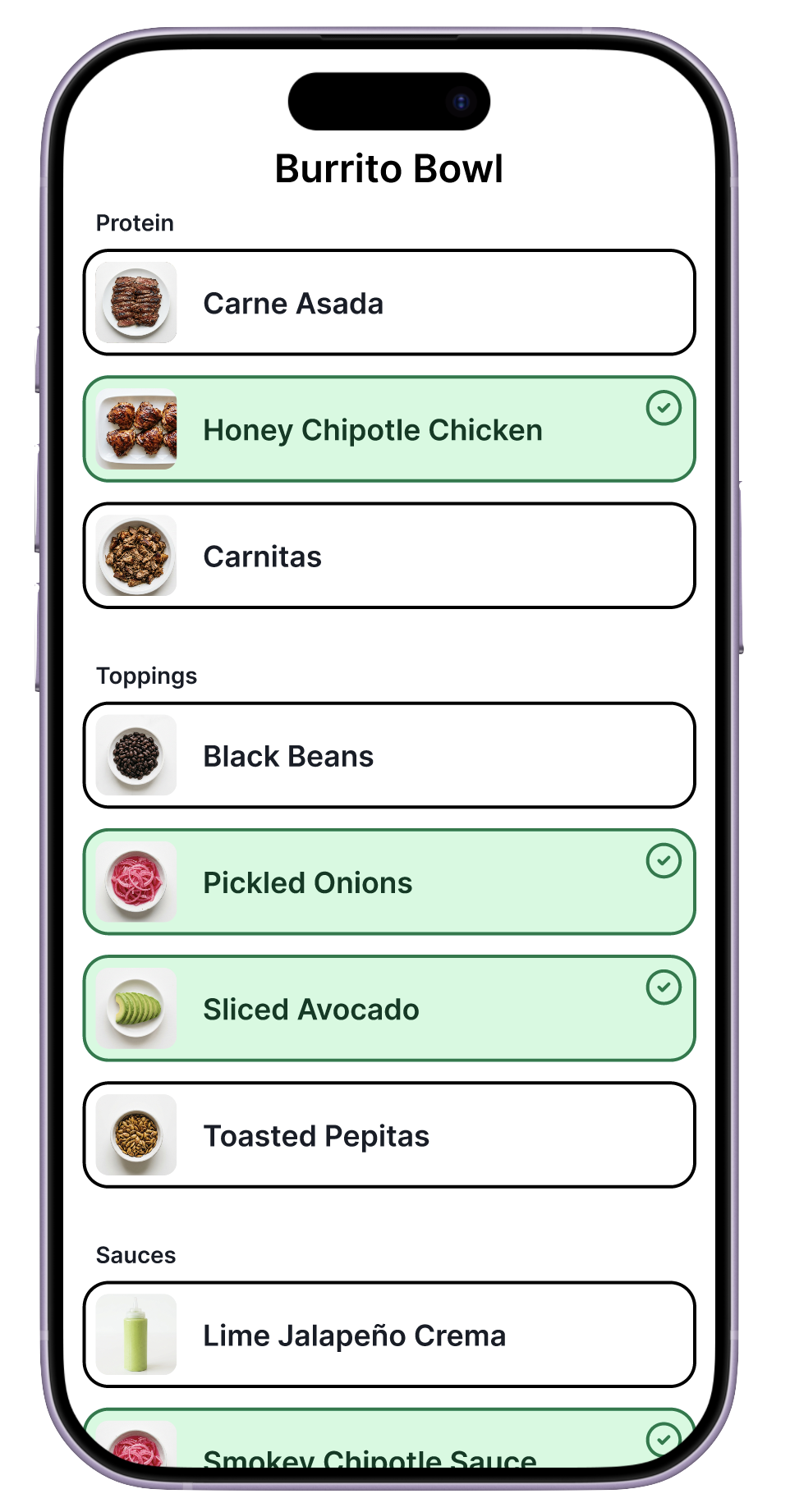Deselect the Honey Chipotle Chicken option
This screenshot has height=1512, width=790.
point(388,429)
